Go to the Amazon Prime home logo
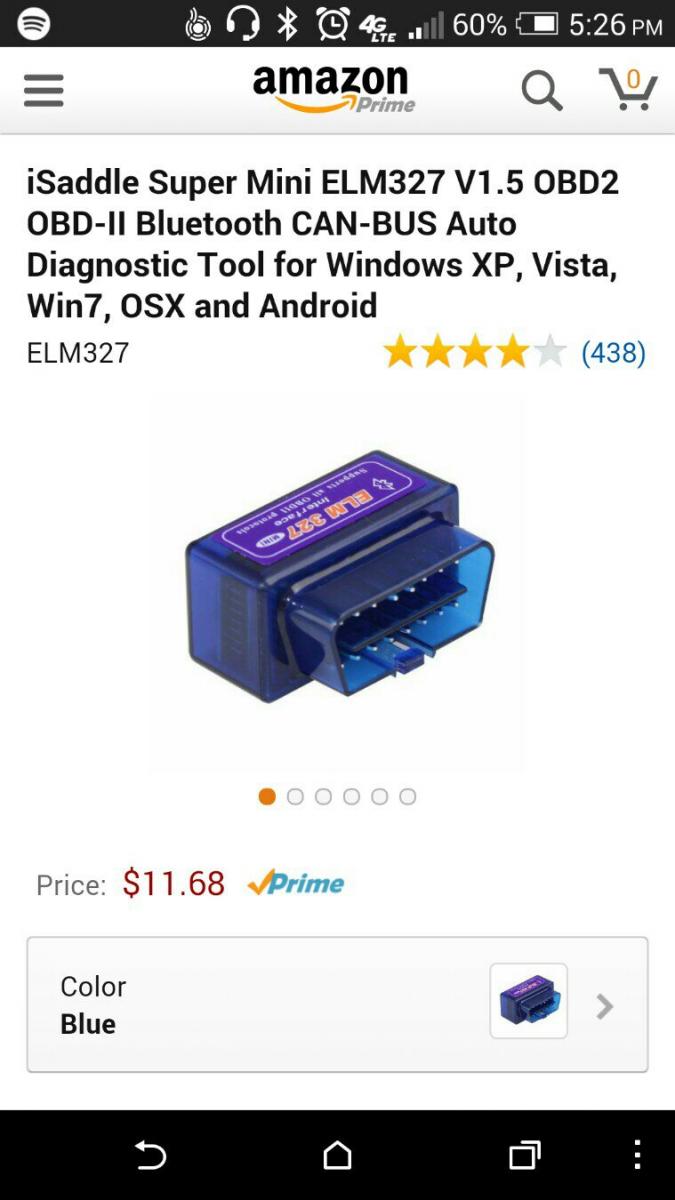The height and width of the screenshot is (1200, 675). point(333,89)
